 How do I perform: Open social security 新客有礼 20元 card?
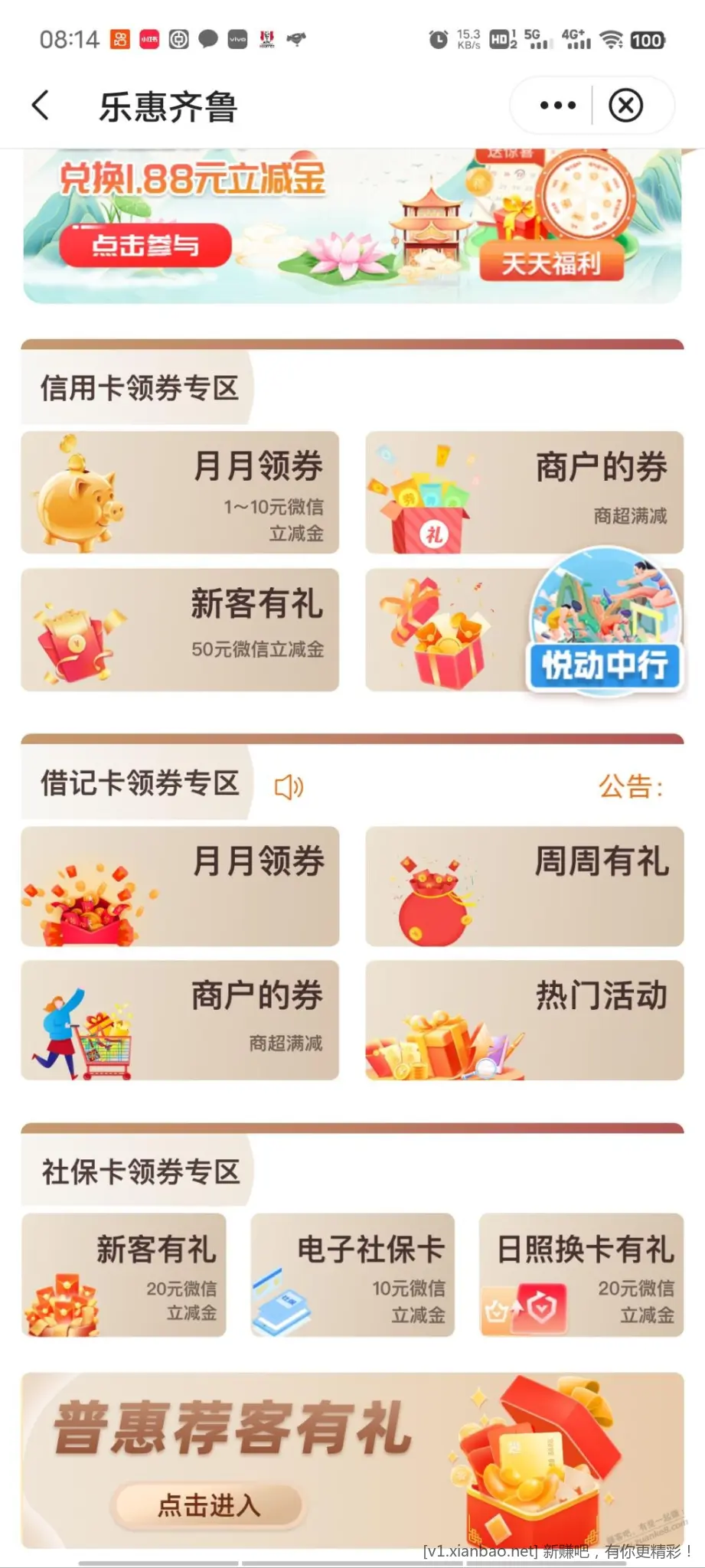[x=124, y=1275]
